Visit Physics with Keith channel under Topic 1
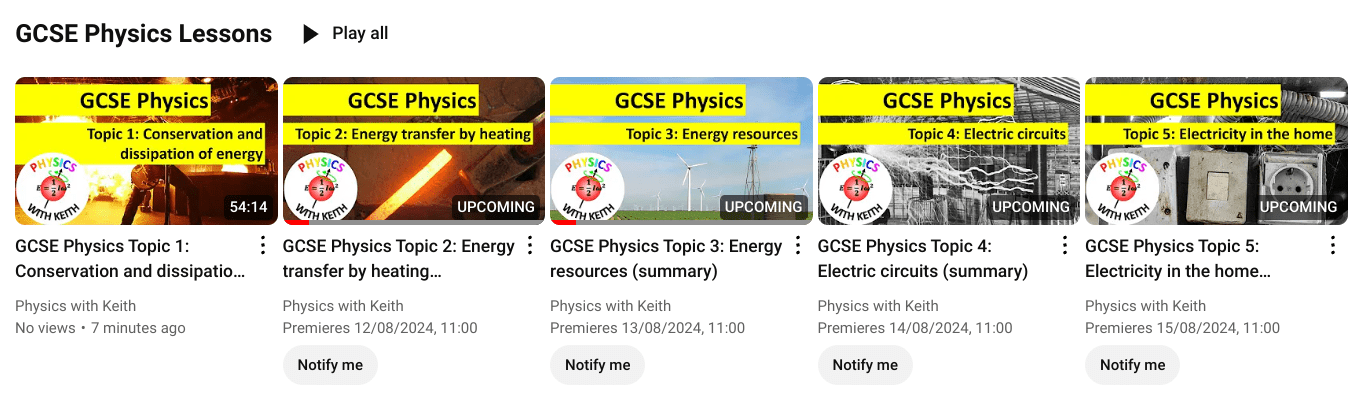 click(x=75, y=306)
